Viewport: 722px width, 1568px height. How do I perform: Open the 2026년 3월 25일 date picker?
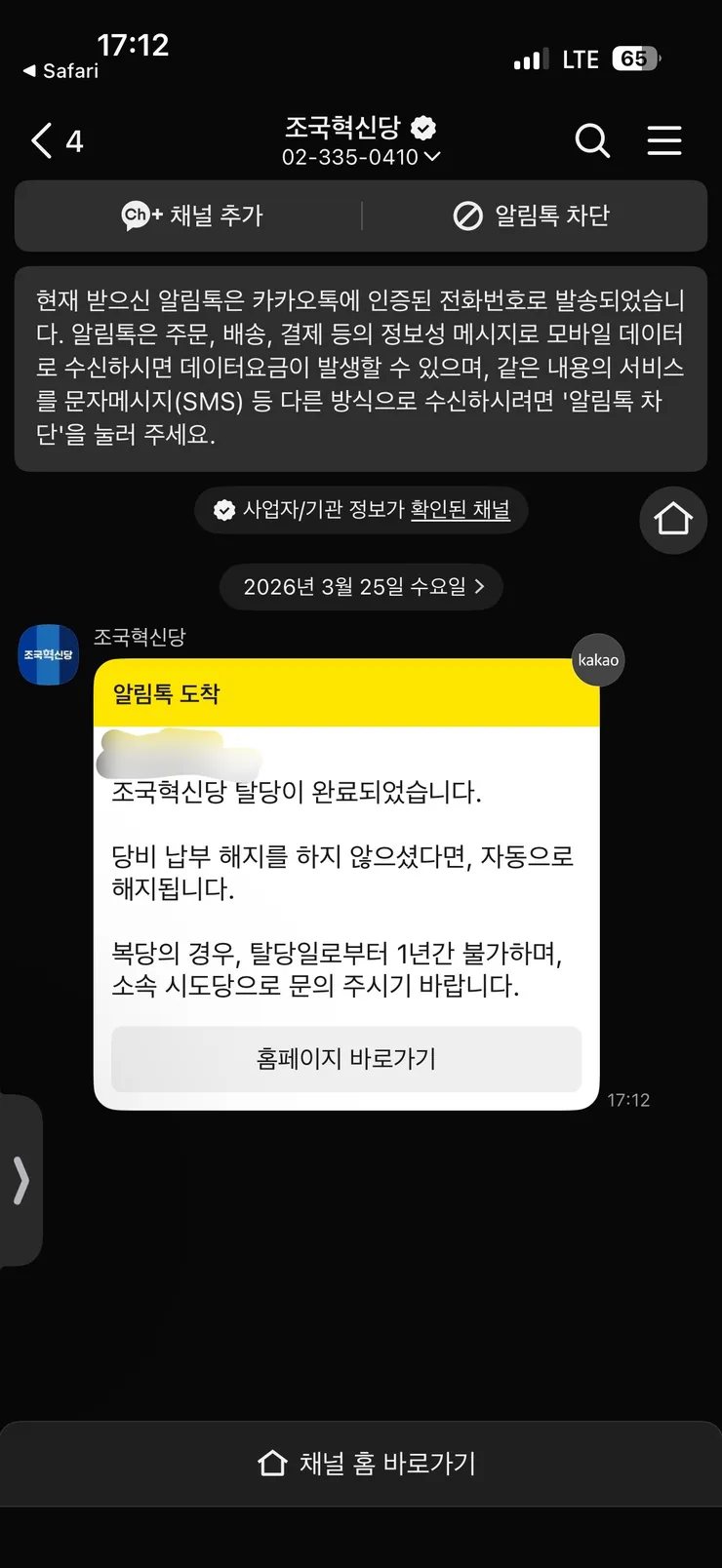[362, 587]
